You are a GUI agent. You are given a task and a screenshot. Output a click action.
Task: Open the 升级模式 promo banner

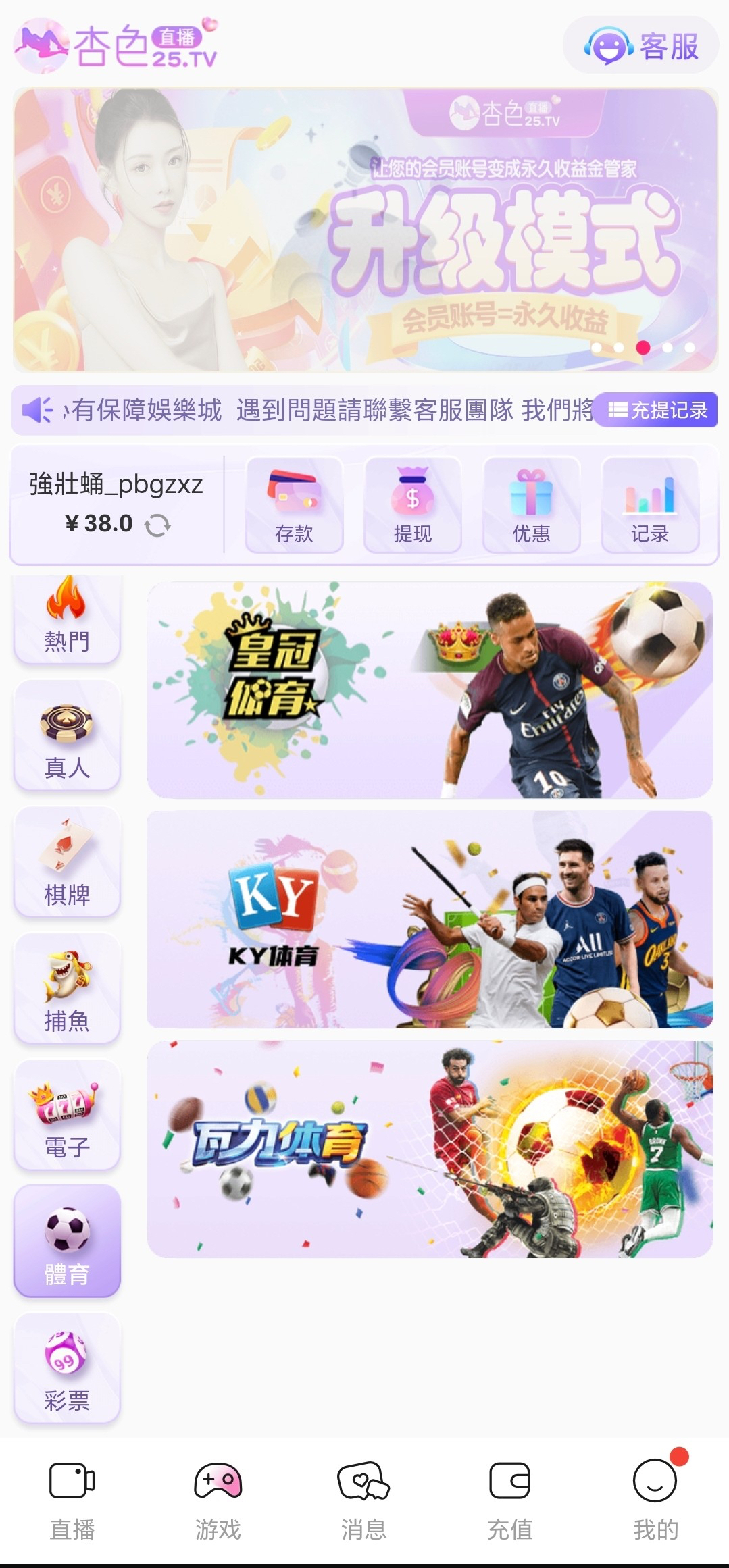[x=365, y=230]
